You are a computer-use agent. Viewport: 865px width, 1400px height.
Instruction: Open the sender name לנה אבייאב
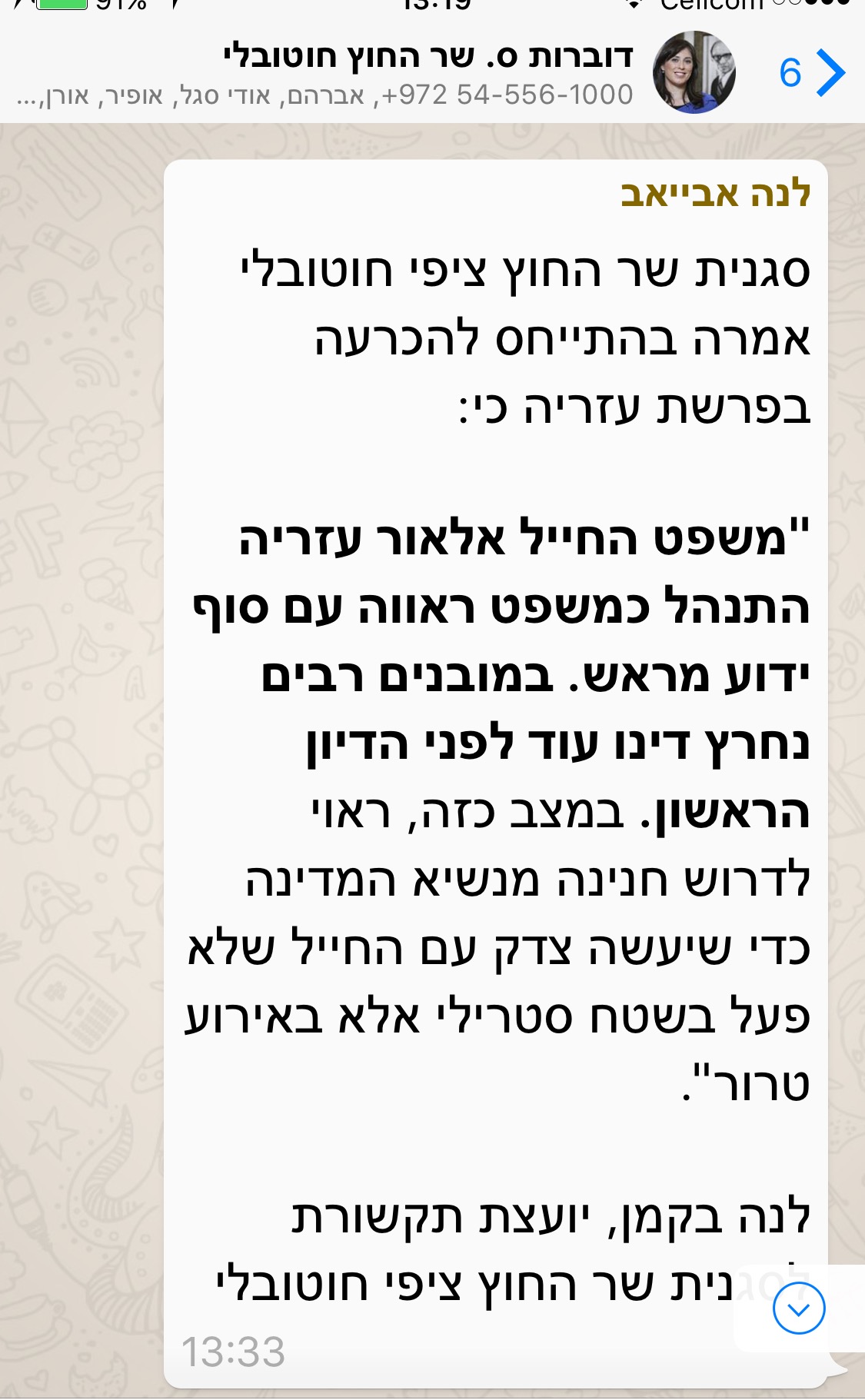tap(715, 193)
